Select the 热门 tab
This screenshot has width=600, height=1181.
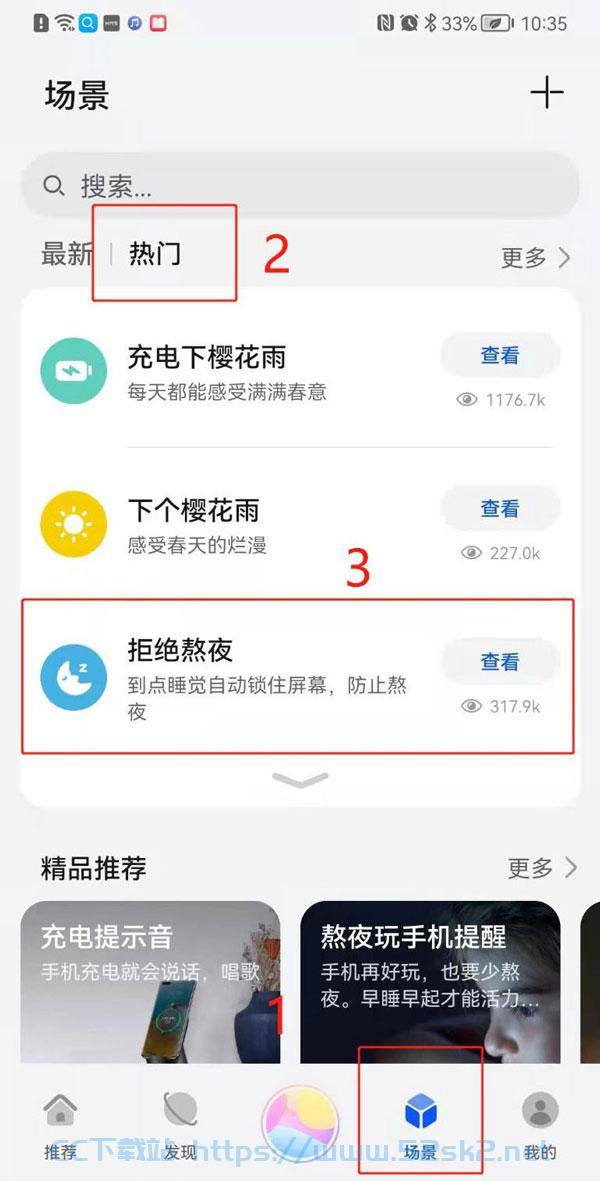155,255
